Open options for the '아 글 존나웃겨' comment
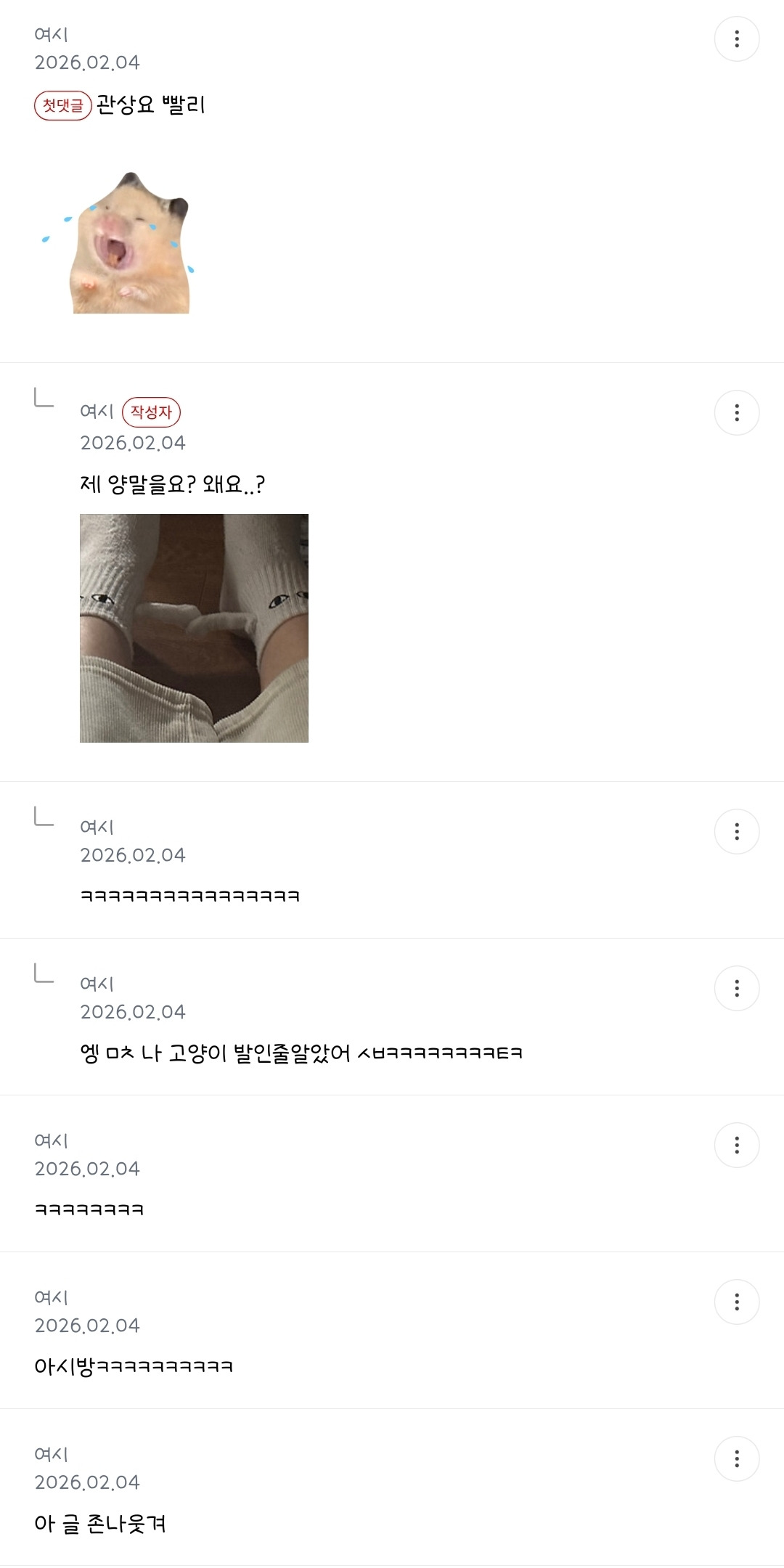 [737, 1458]
